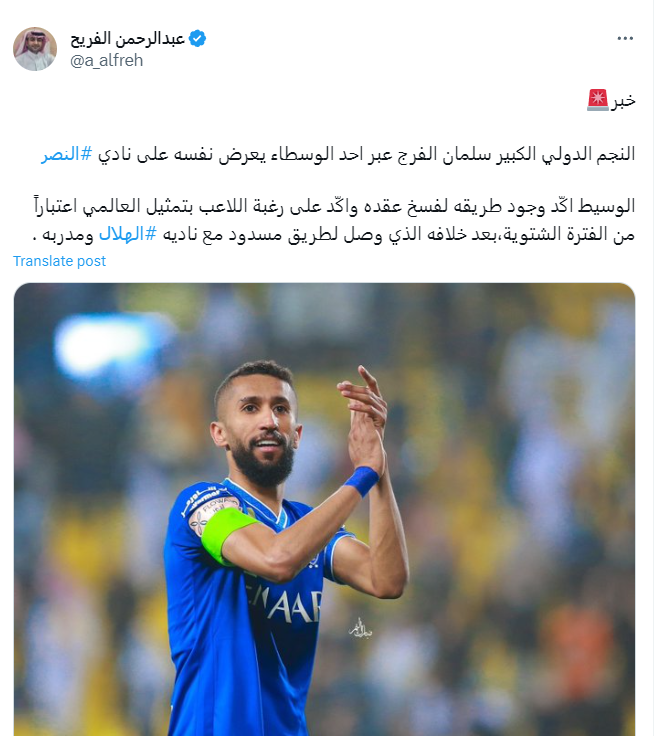Open the attached player photo

[x=324, y=508]
